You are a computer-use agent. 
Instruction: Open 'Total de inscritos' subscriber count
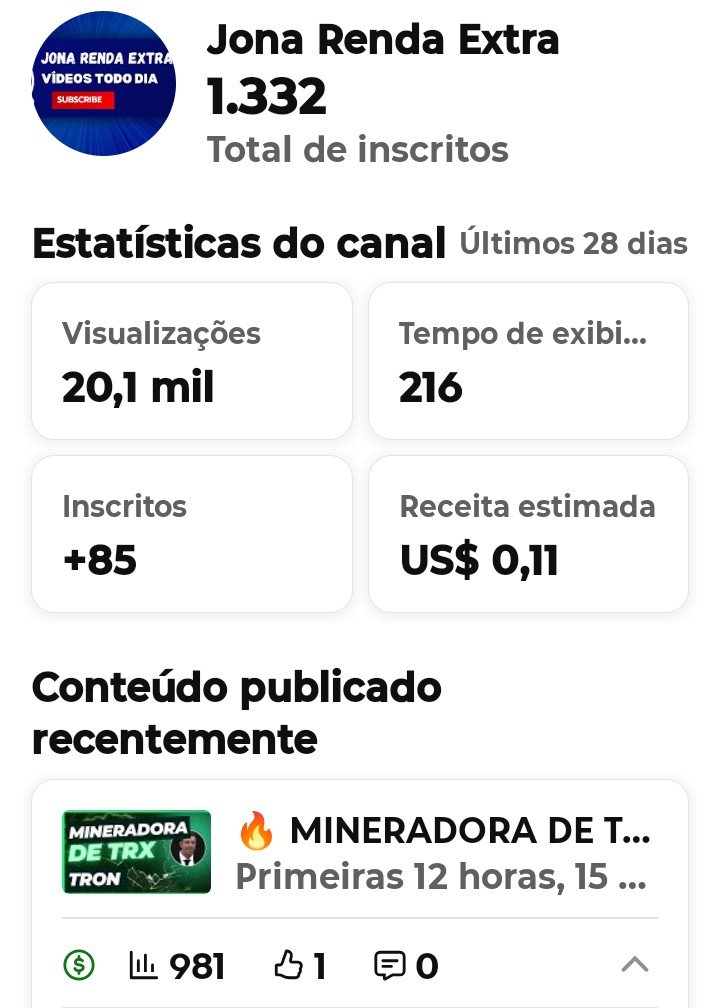(358, 149)
